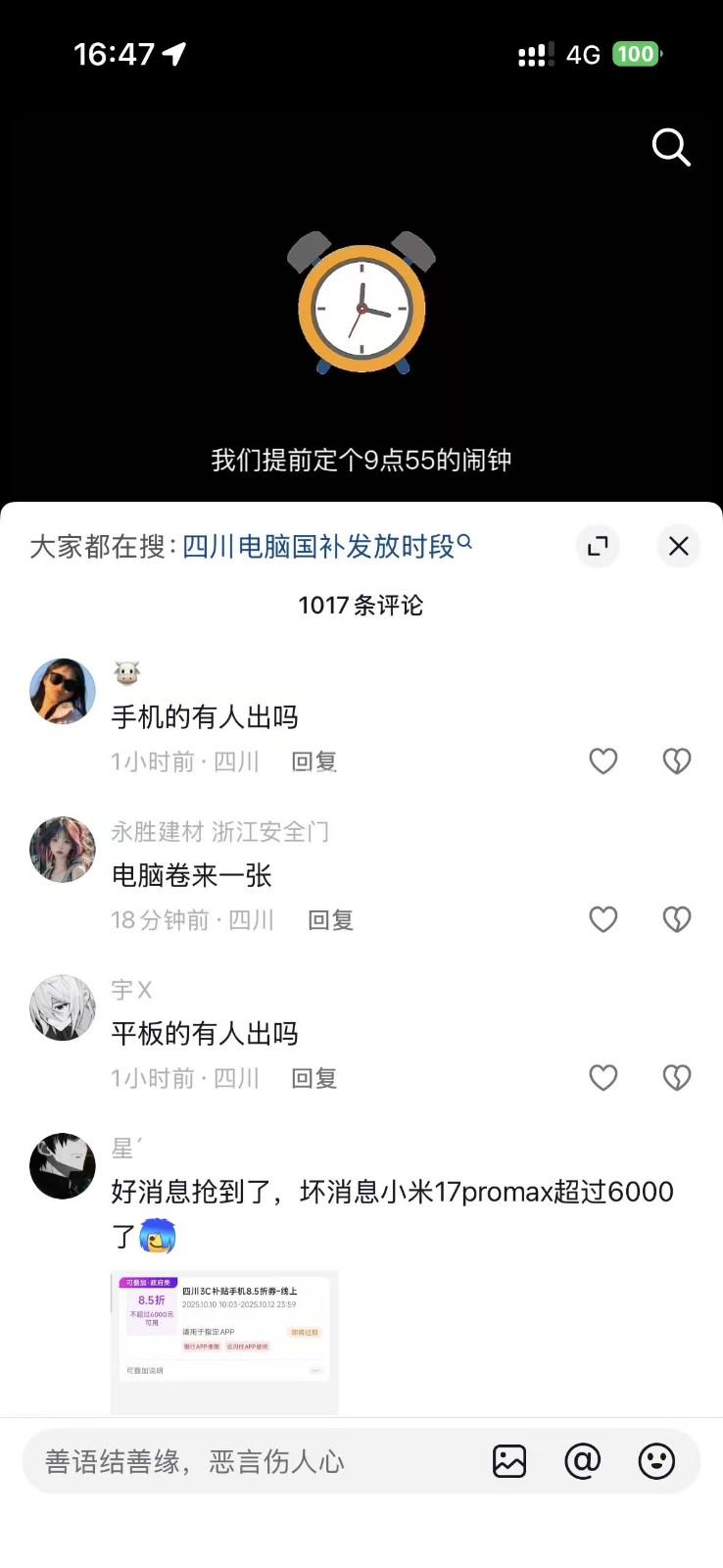Like the comment 手机的有人出吗
The width and height of the screenshot is (723, 1568).
602,761
